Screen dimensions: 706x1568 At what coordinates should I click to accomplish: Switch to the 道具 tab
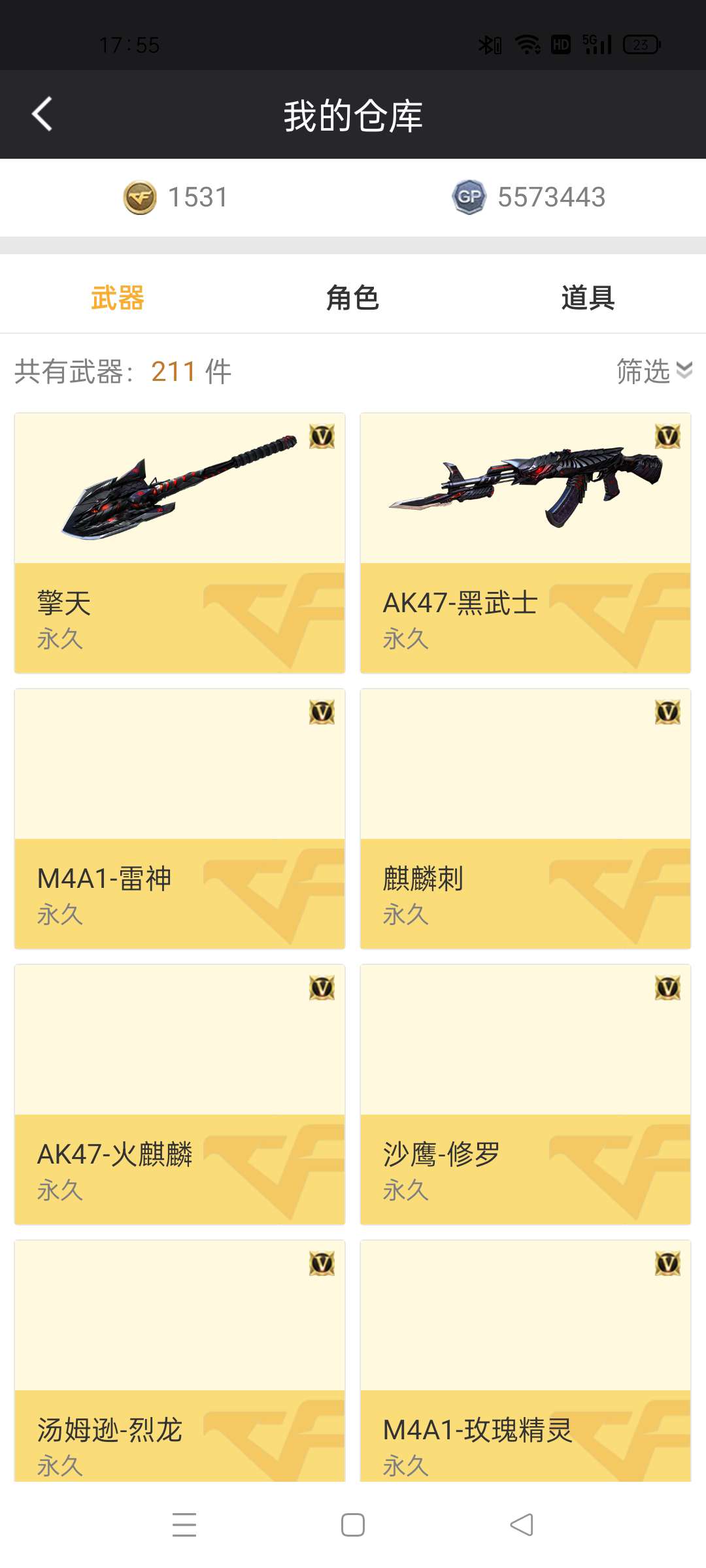pyautogui.click(x=588, y=298)
